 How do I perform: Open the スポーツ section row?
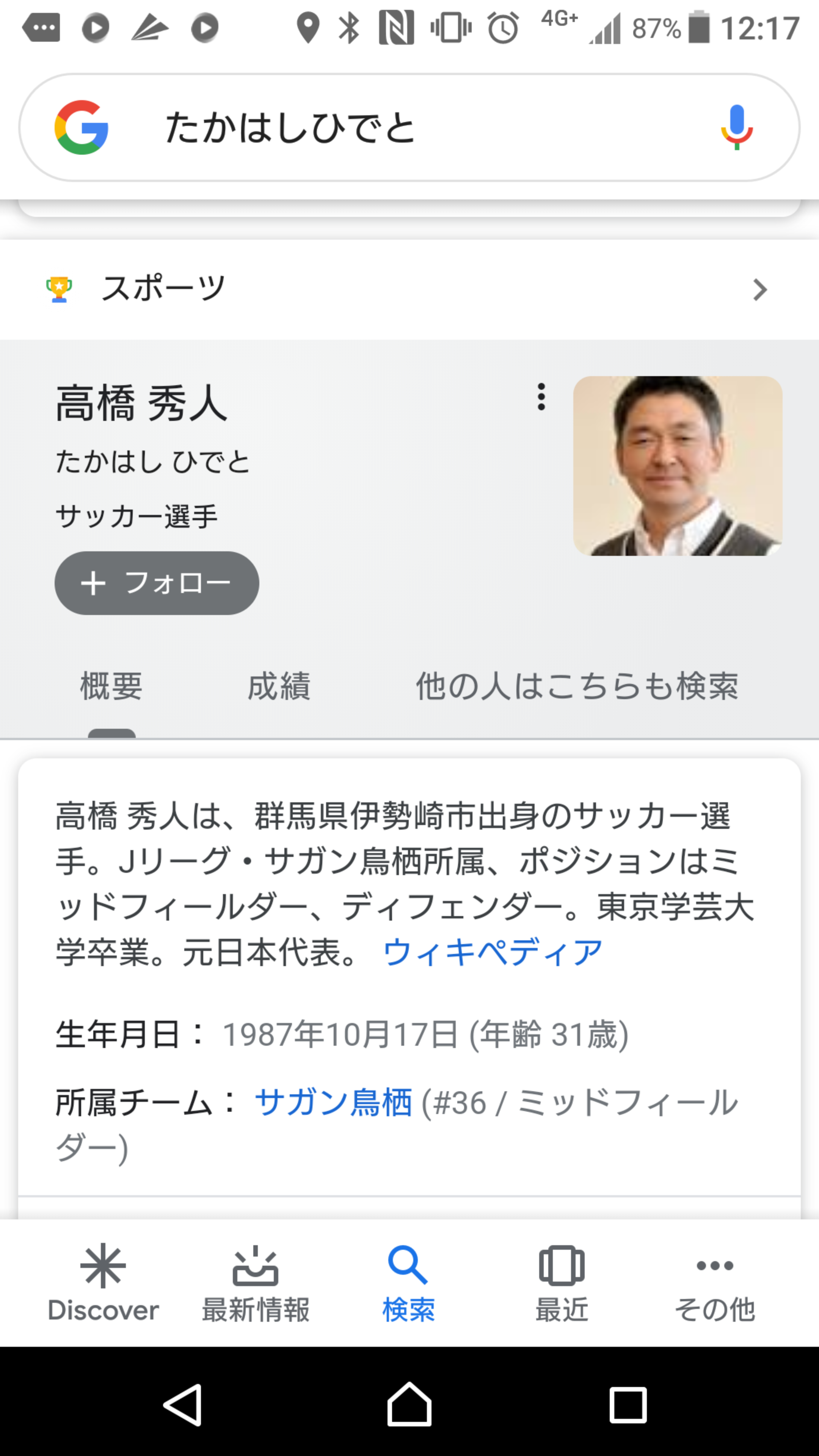(x=409, y=289)
